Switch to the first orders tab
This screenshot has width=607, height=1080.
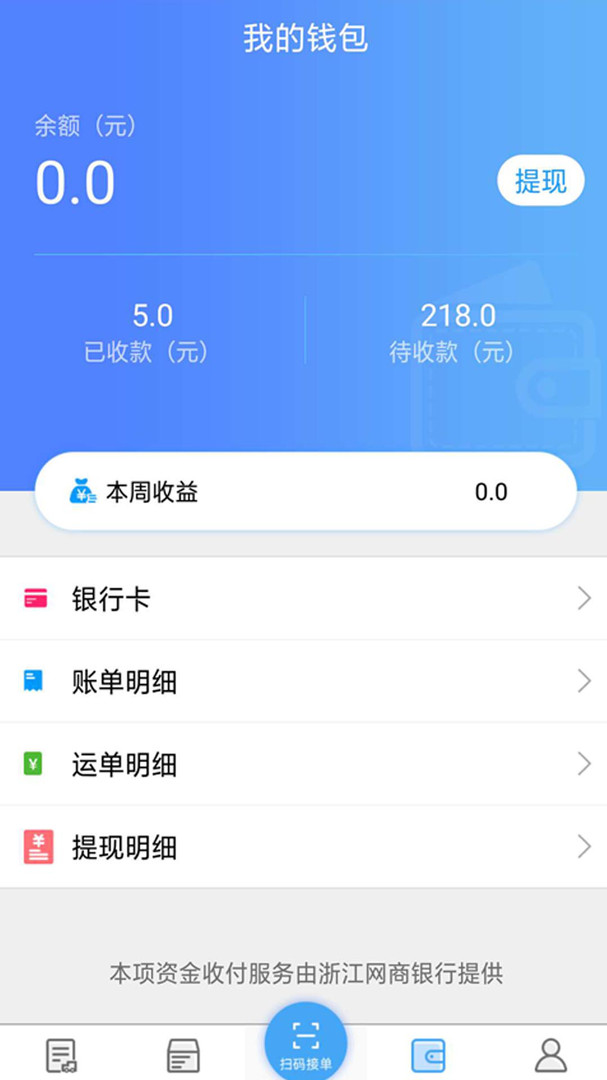61,1055
